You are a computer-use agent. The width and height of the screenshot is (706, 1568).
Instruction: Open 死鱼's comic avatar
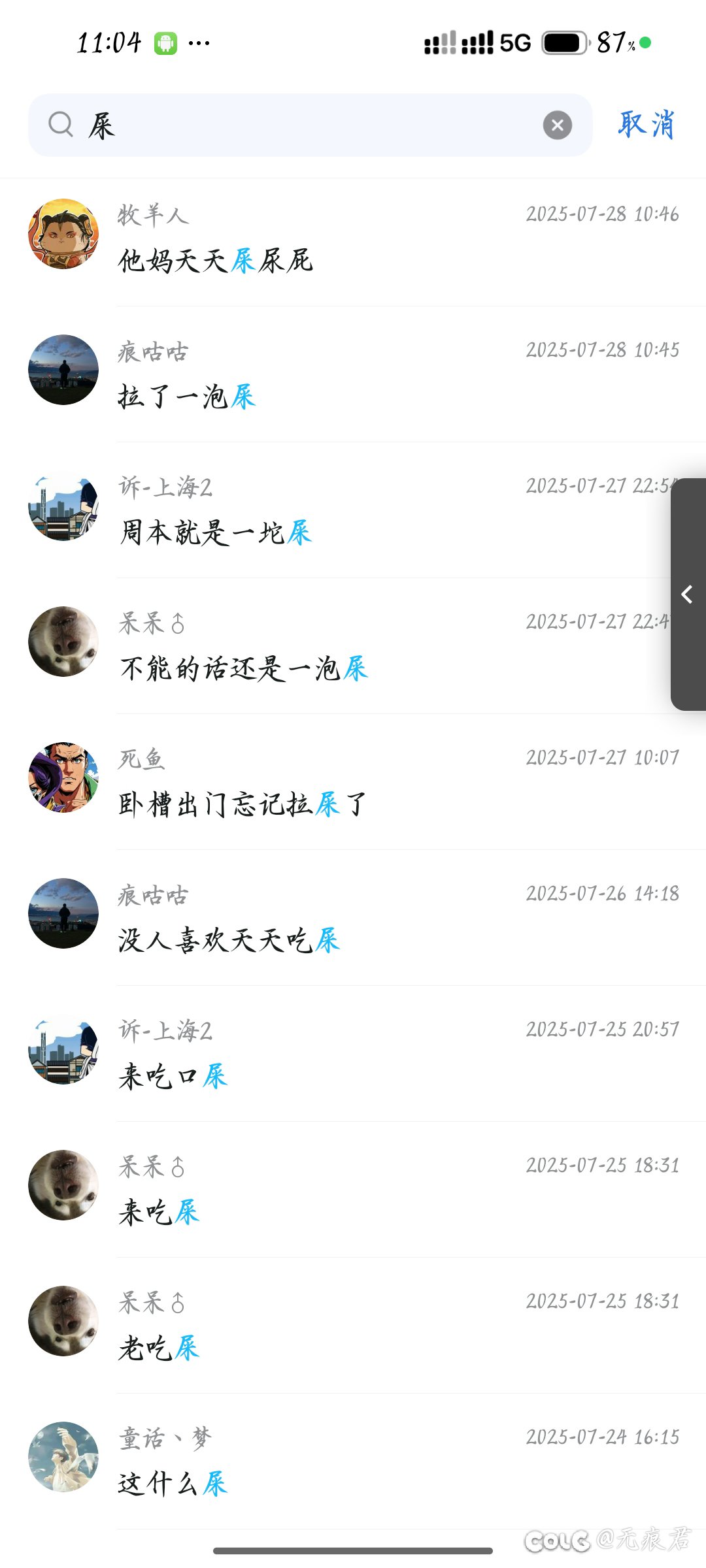click(63, 777)
